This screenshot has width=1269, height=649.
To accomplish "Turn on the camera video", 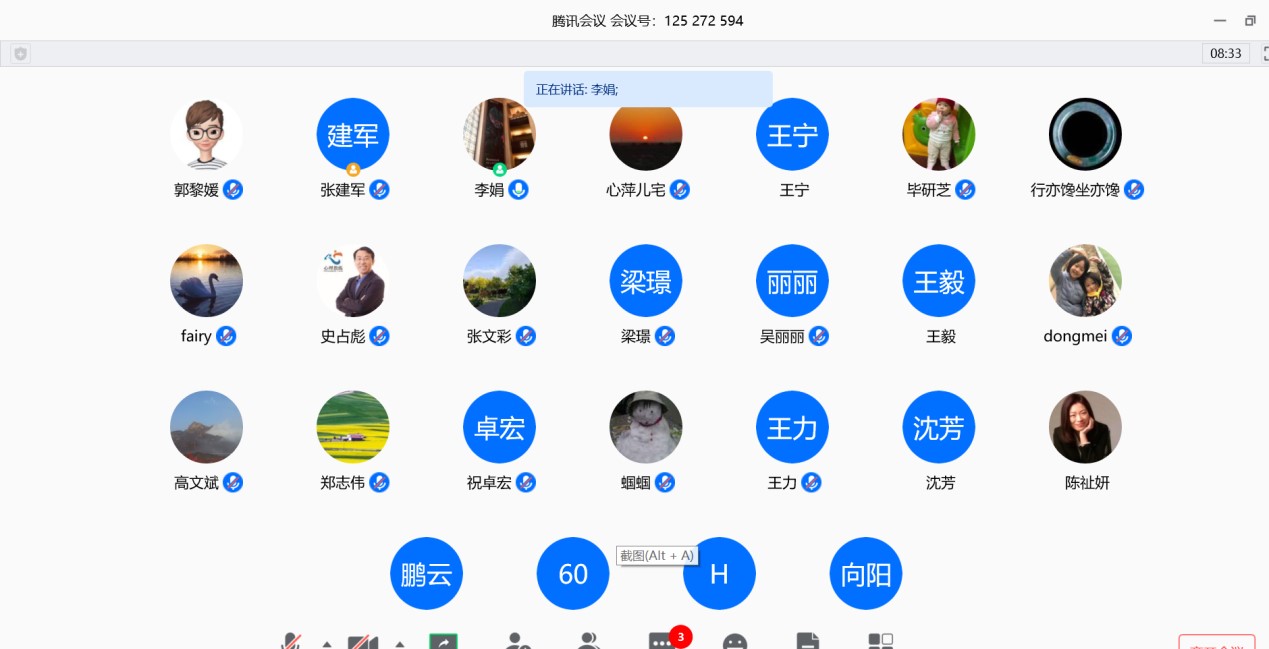I will pyautogui.click(x=363, y=641).
